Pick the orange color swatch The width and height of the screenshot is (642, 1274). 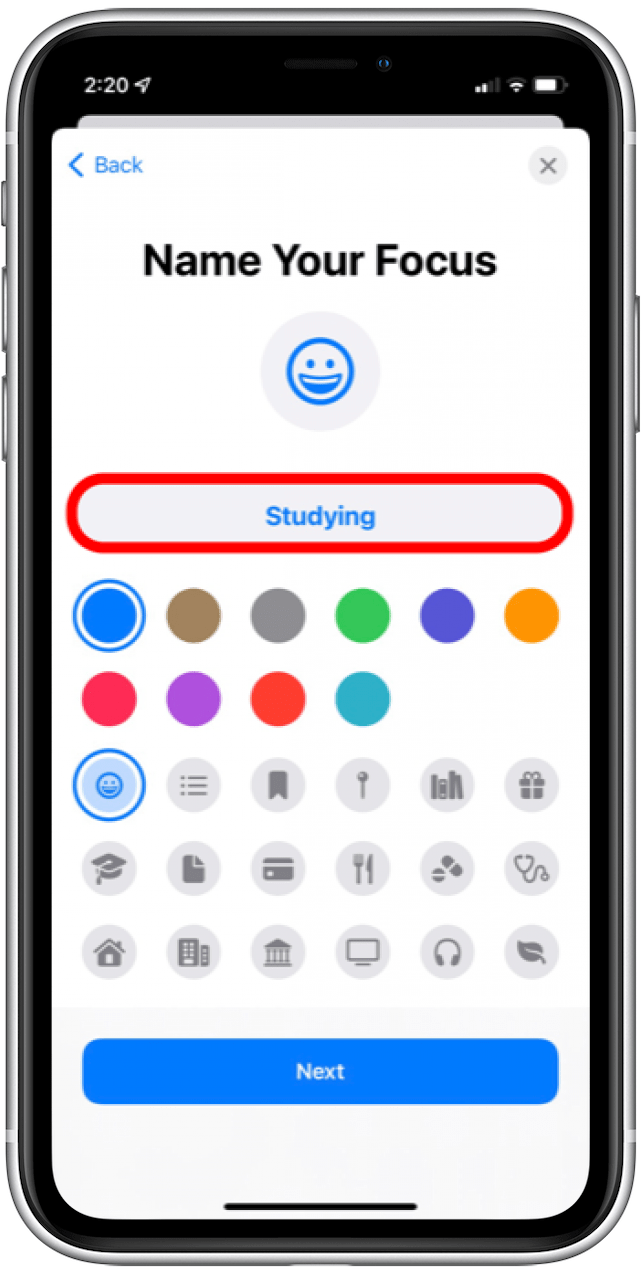click(x=531, y=615)
